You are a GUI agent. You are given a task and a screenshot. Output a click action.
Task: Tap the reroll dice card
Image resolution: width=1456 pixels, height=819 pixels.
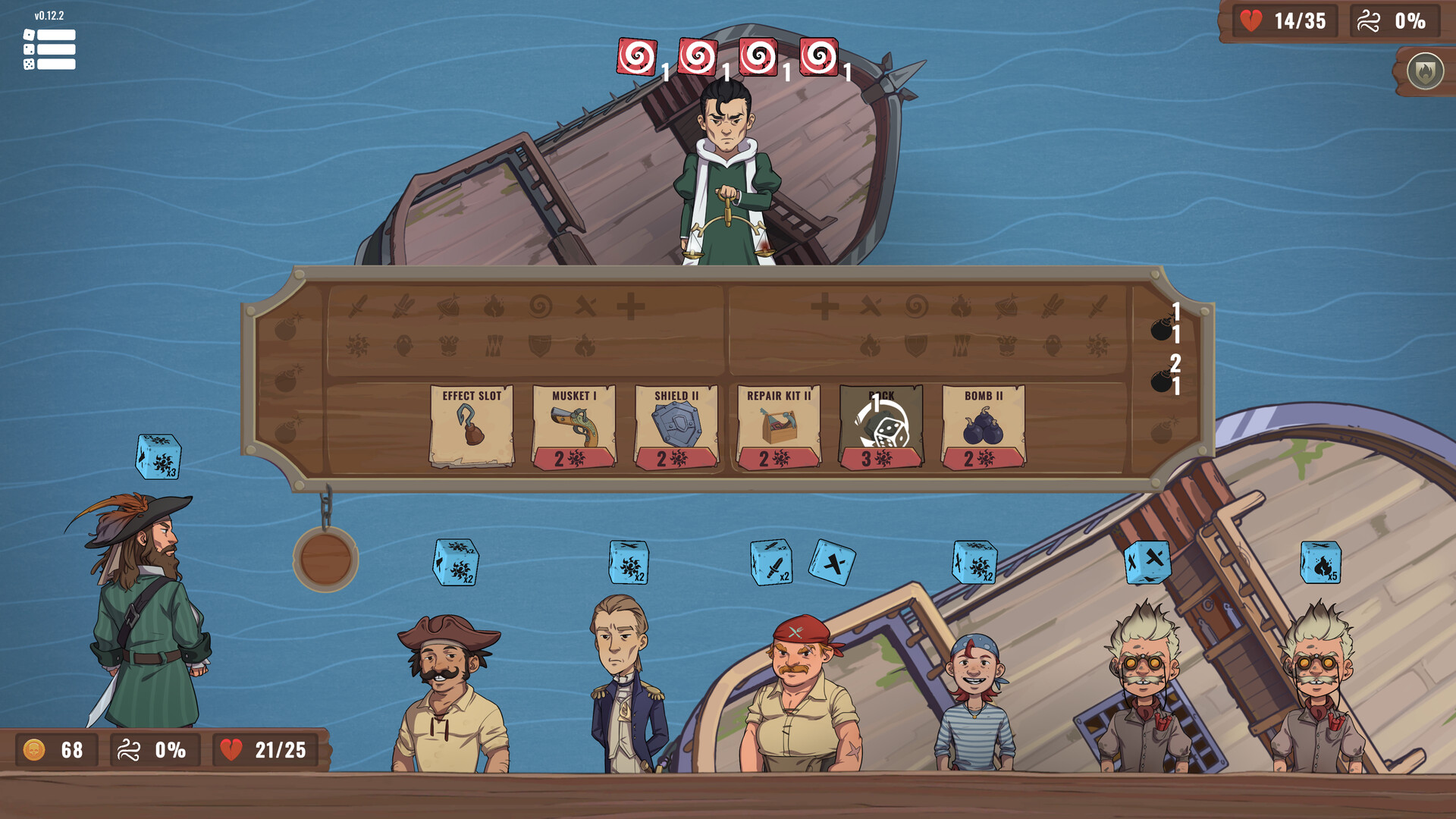coord(881,425)
